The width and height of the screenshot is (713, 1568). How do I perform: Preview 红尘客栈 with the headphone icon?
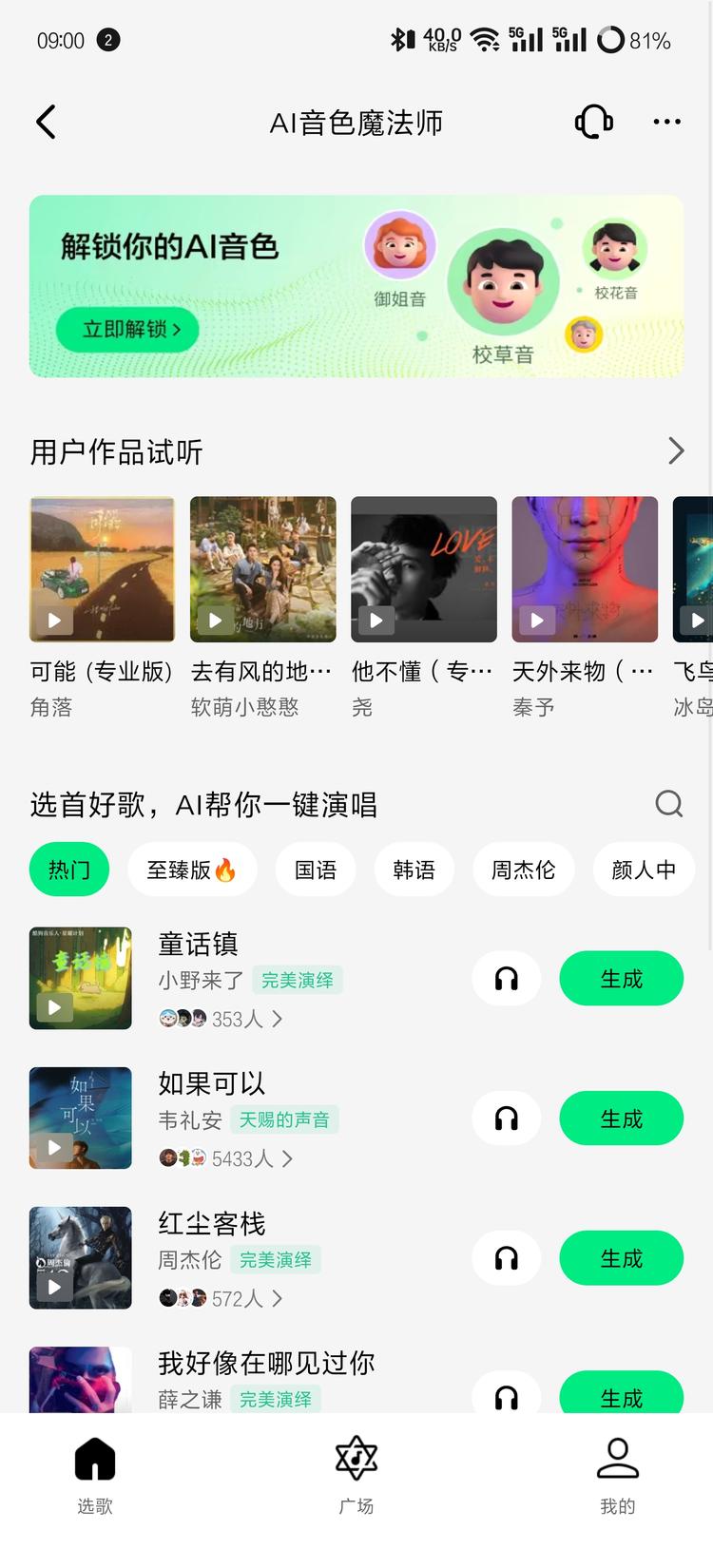coord(506,1257)
